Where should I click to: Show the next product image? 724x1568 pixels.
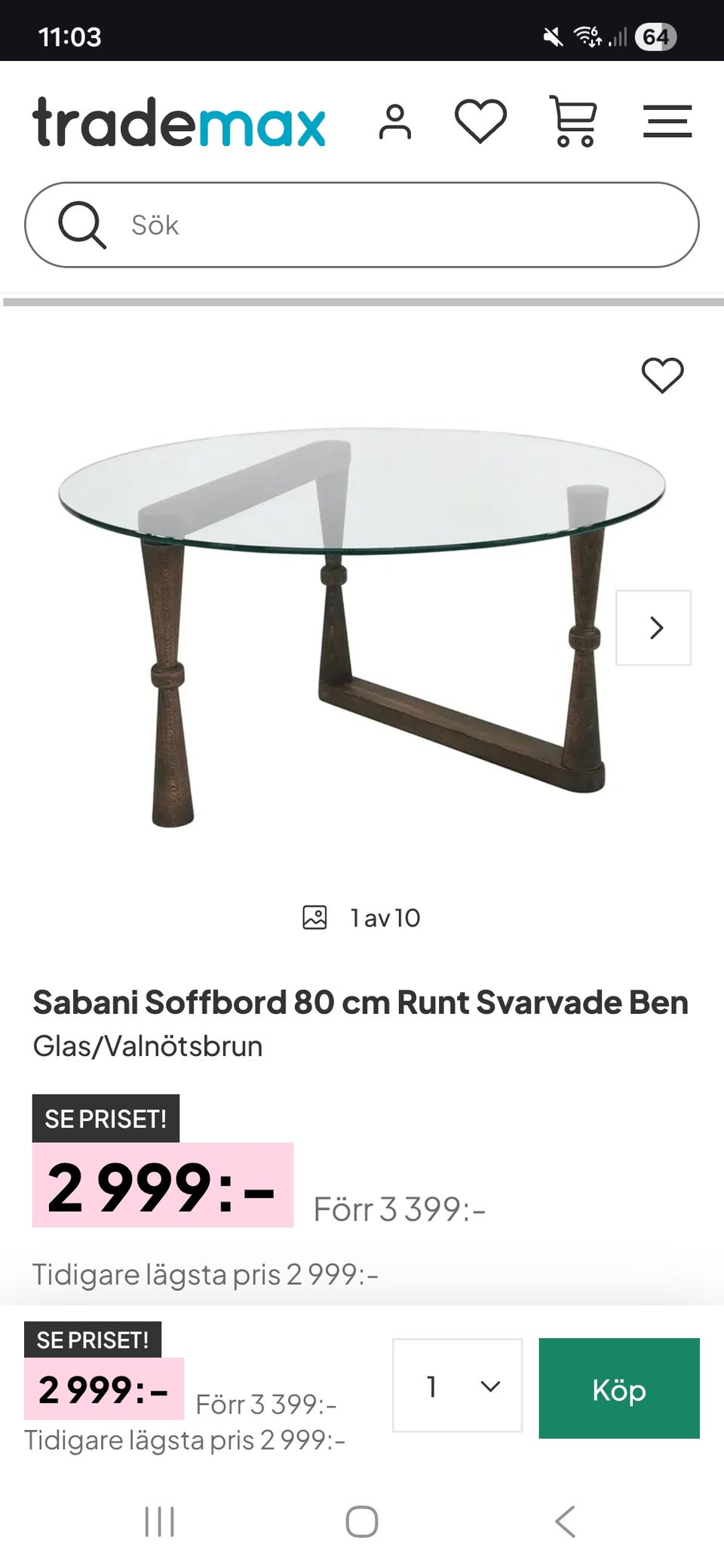pyautogui.click(x=653, y=628)
